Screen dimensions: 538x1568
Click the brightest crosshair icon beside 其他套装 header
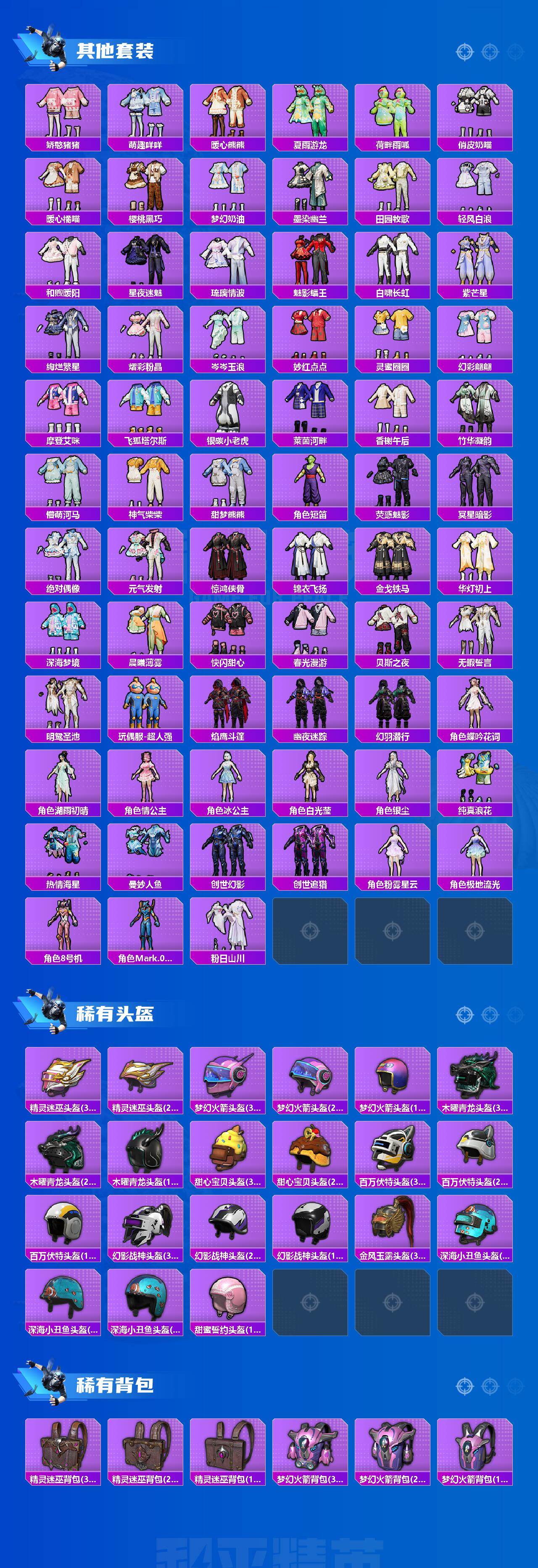click(x=464, y=52)
